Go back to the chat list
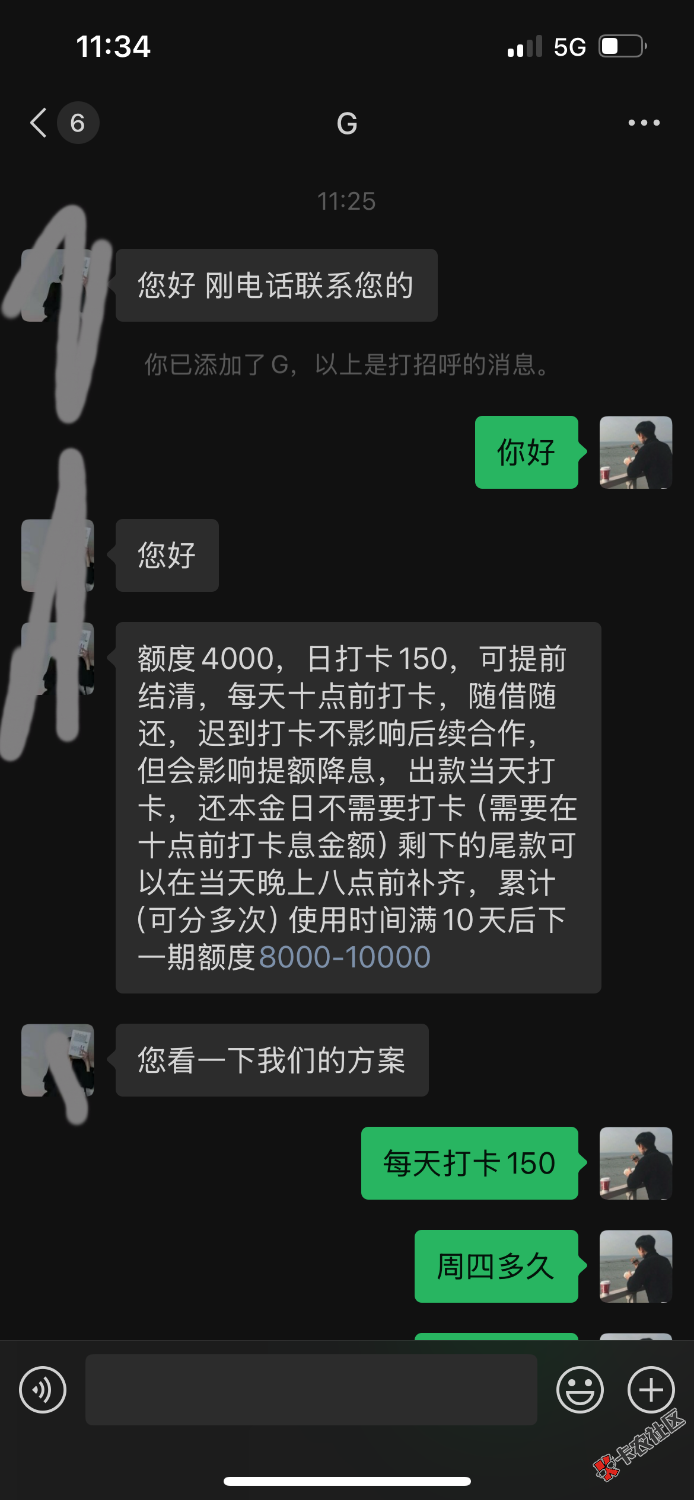Viewport: 694px width, 1500px height. (x=40, y=124)
